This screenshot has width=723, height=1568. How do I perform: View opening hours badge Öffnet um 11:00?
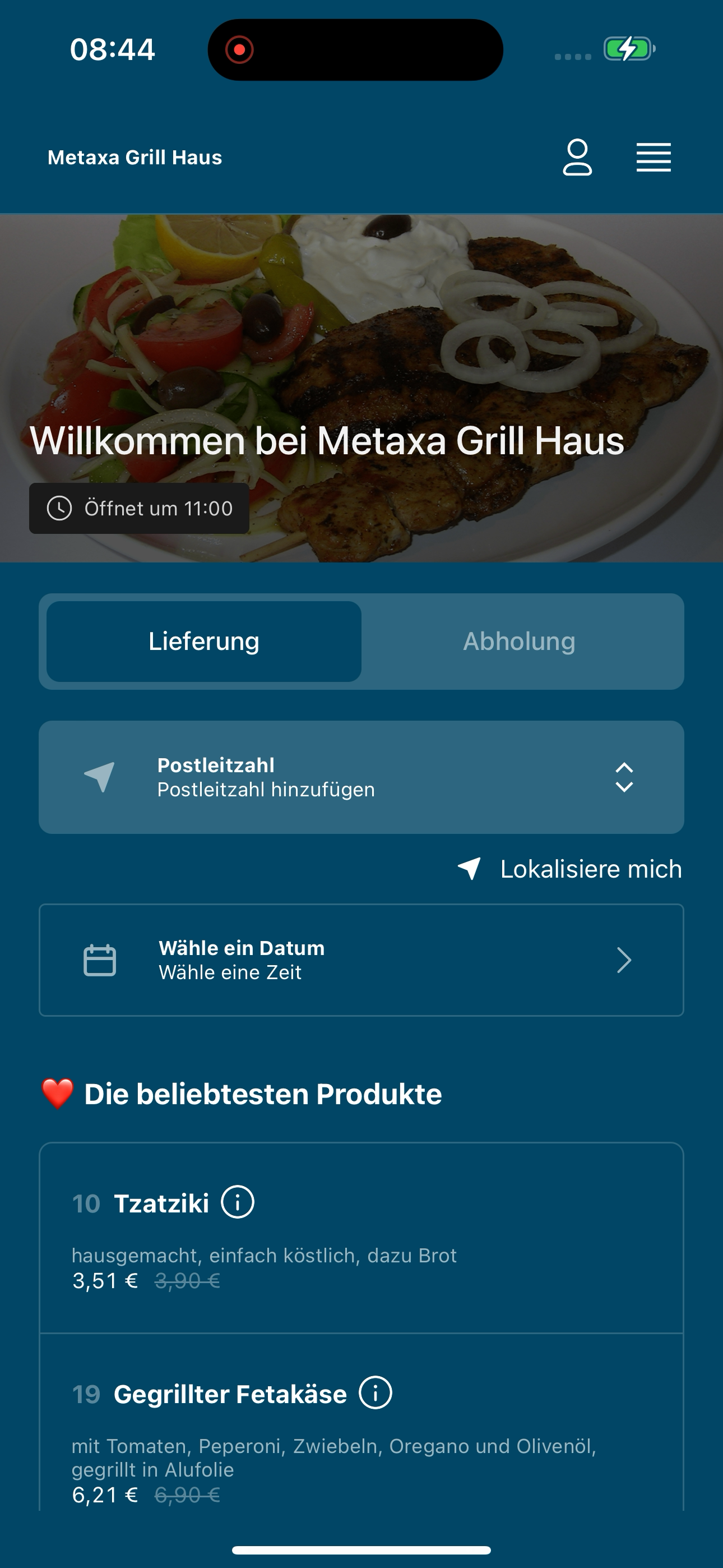click(x=140, y=508)
